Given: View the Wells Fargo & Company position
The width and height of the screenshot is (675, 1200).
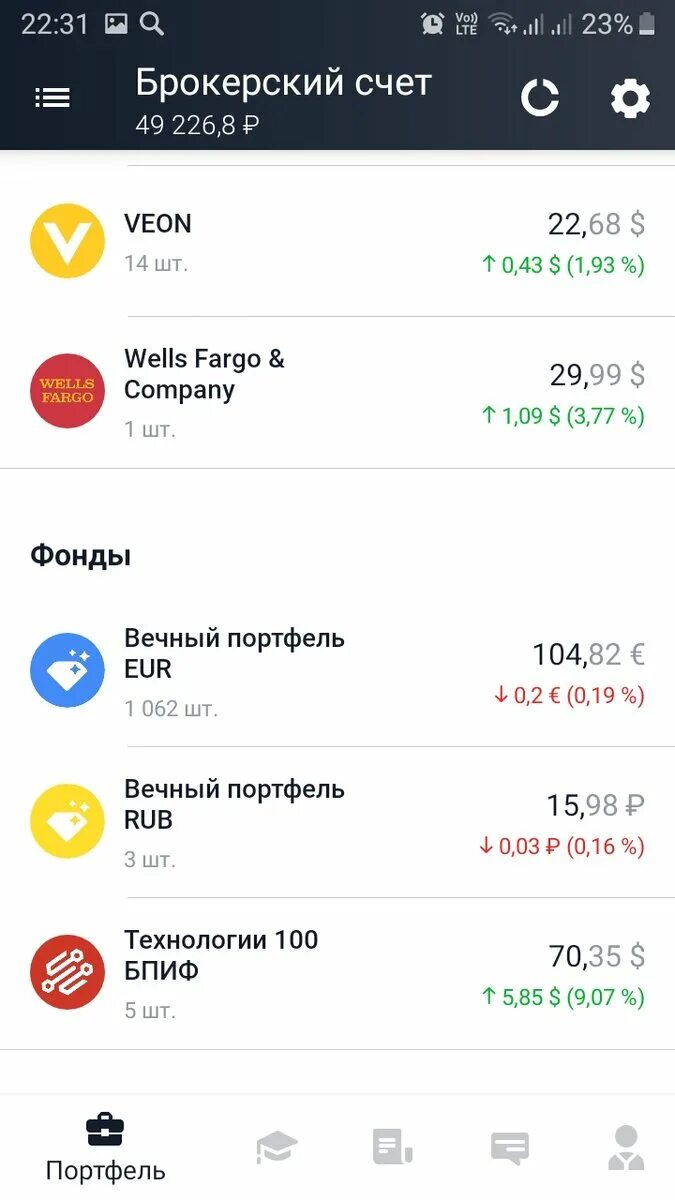Looking at the screenshot, I should (x=337, y=392).
